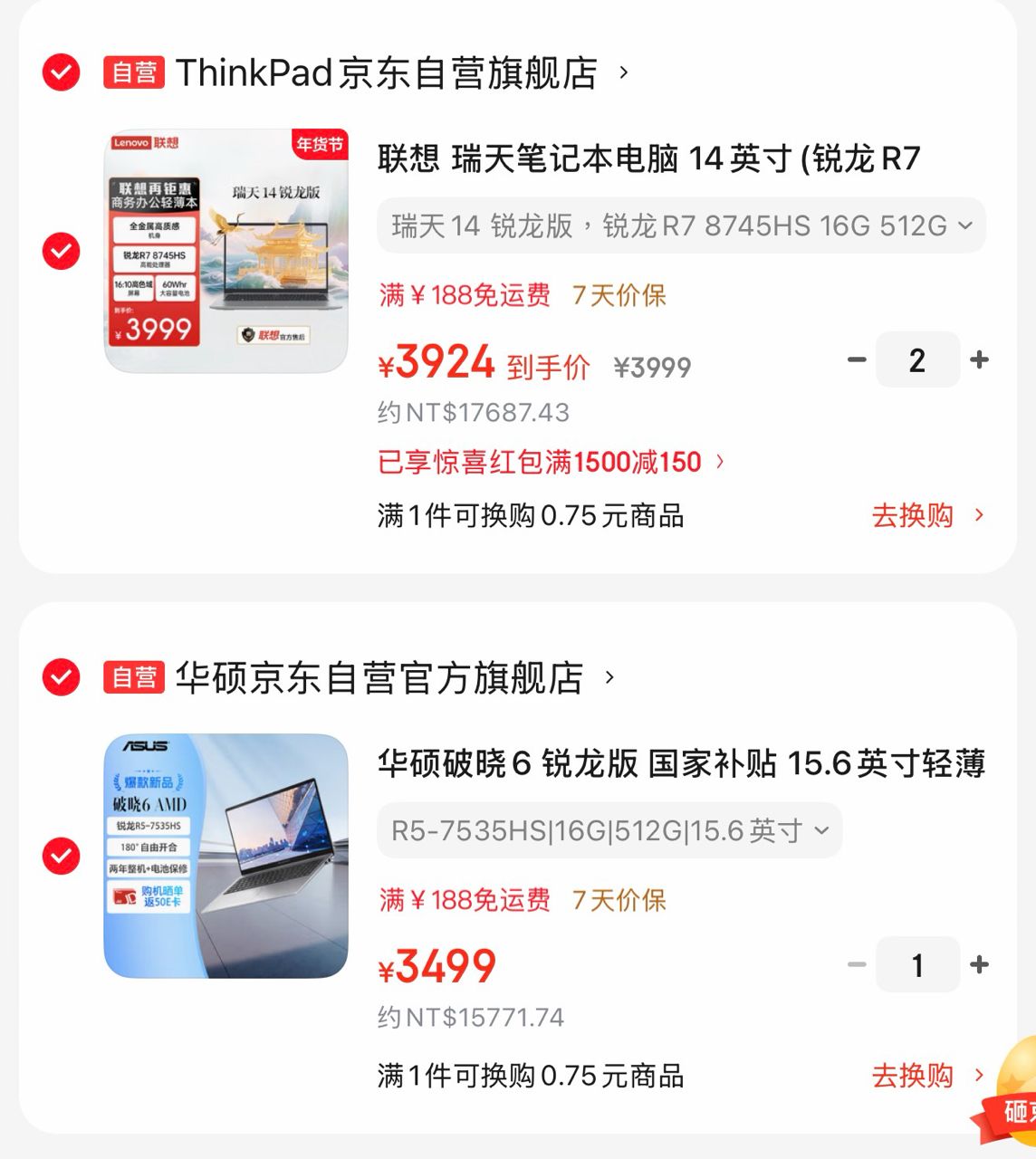Decrease quantity of the 联想 瑞天 laptop
Viewport: 1036px width, 1159px height.
(x=857, y=360)
